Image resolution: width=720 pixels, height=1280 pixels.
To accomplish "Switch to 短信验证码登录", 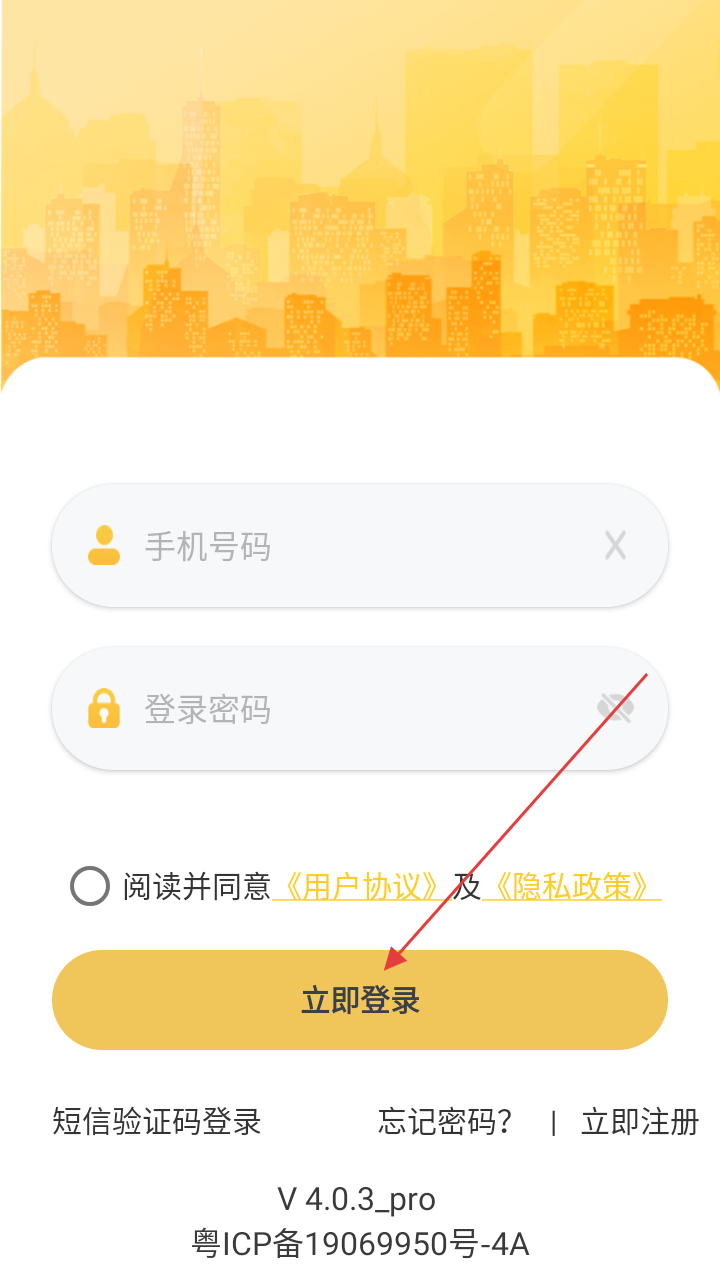I will click(x=157, y=1122).
